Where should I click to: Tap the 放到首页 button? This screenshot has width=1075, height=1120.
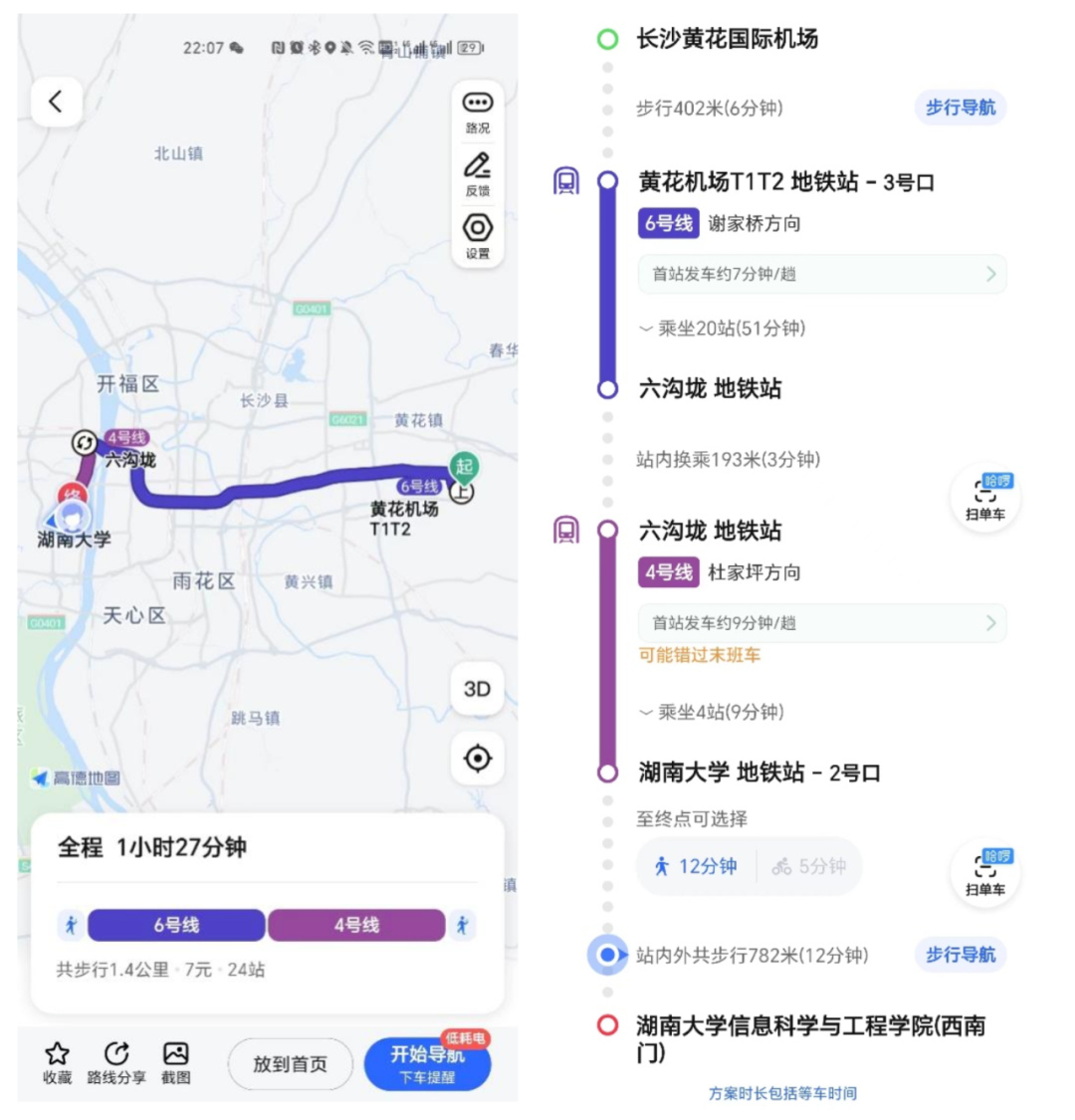point(290,1064)
